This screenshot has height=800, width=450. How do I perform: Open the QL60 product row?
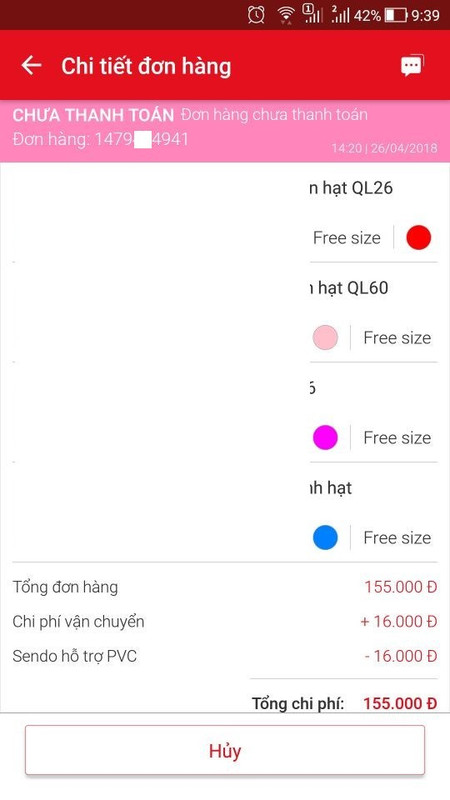pyautogui.click(x=224, y=312)
